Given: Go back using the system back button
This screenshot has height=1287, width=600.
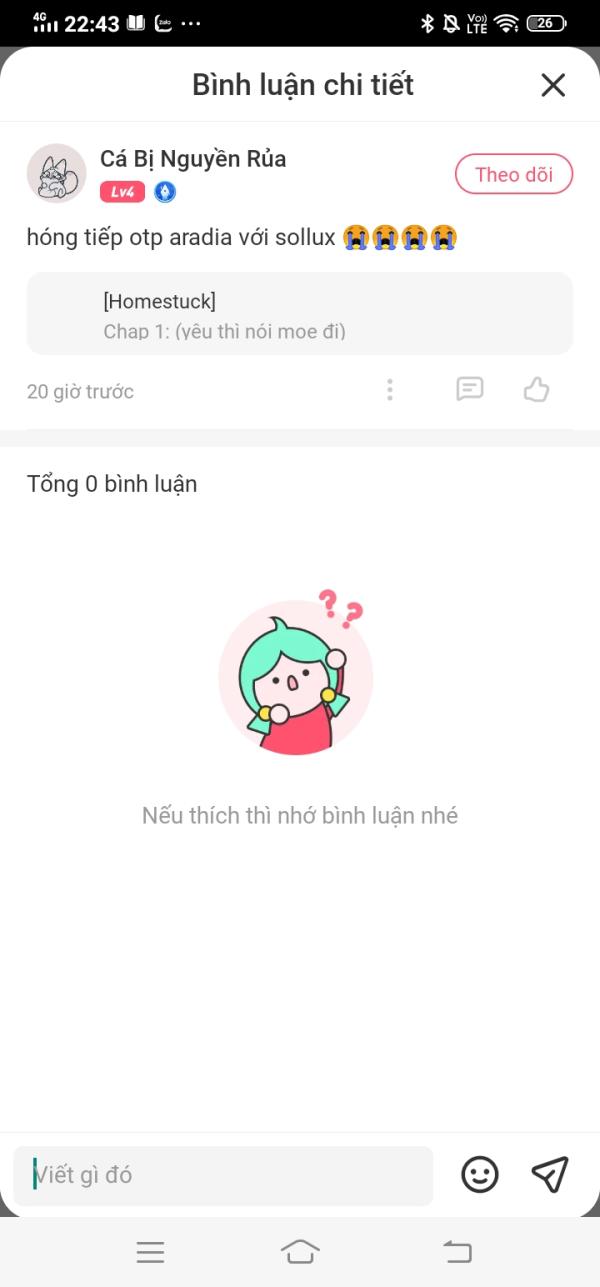Looking at the screenshot, I should pyautogui.click(x=457, y=1251).
